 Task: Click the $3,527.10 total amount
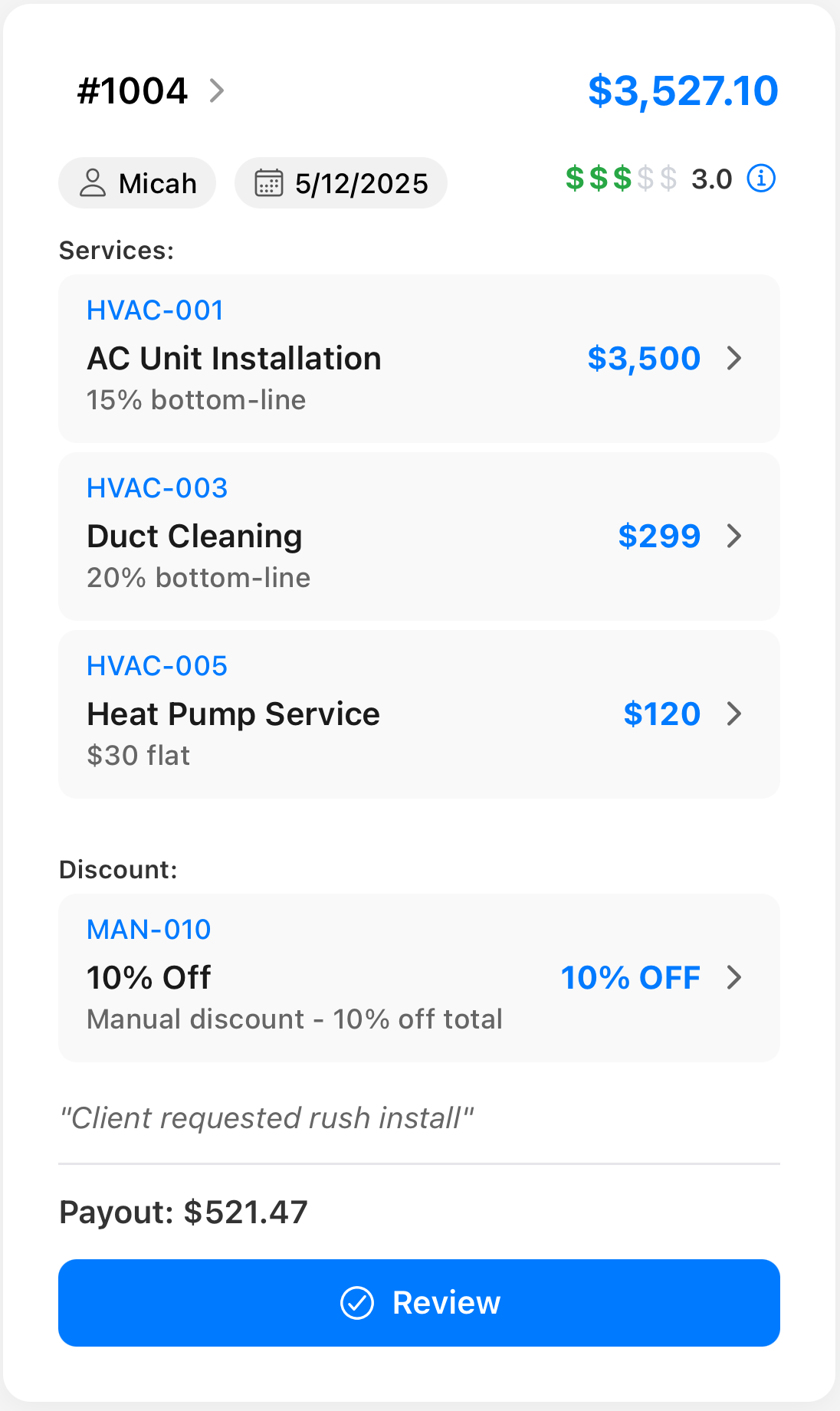[682, 90]
